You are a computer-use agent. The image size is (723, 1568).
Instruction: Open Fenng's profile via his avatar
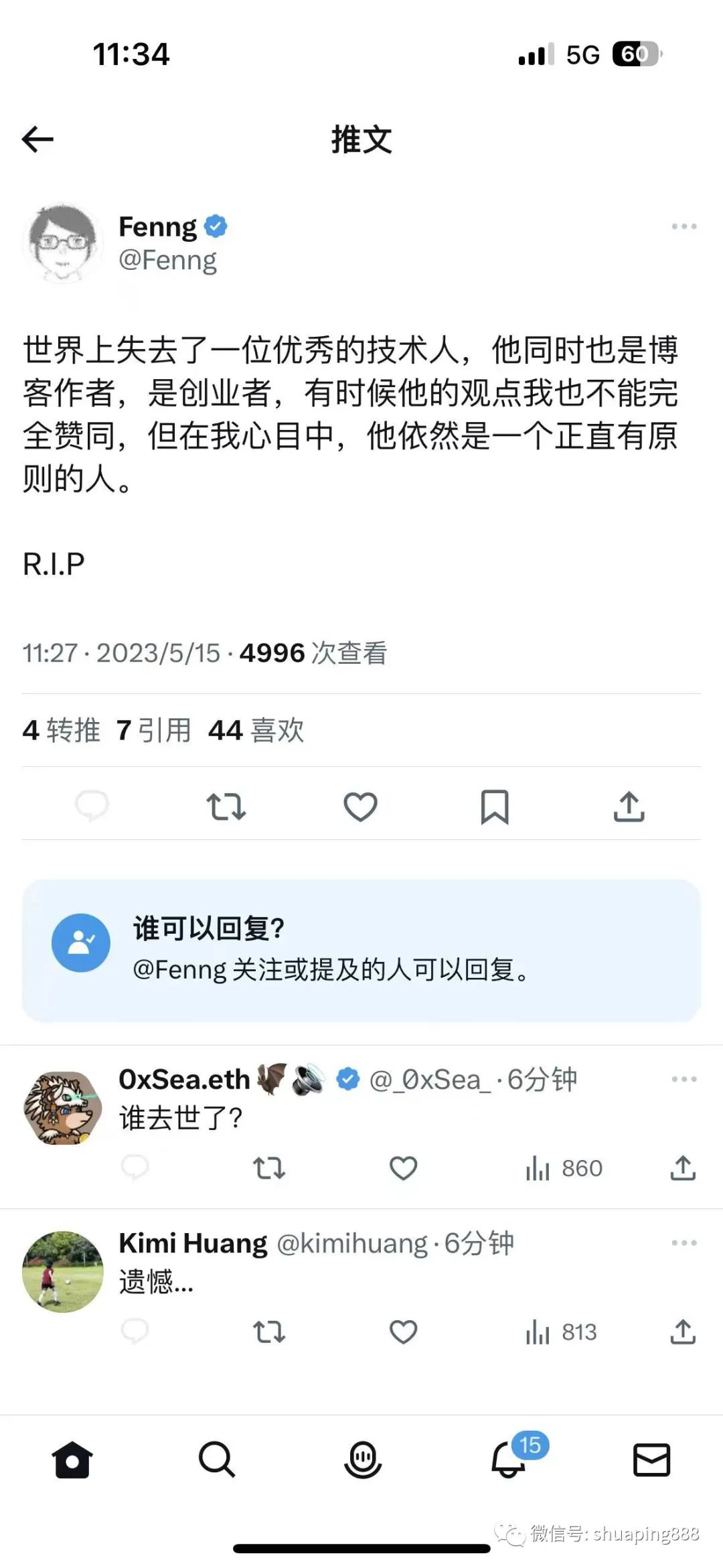point(63,242)
